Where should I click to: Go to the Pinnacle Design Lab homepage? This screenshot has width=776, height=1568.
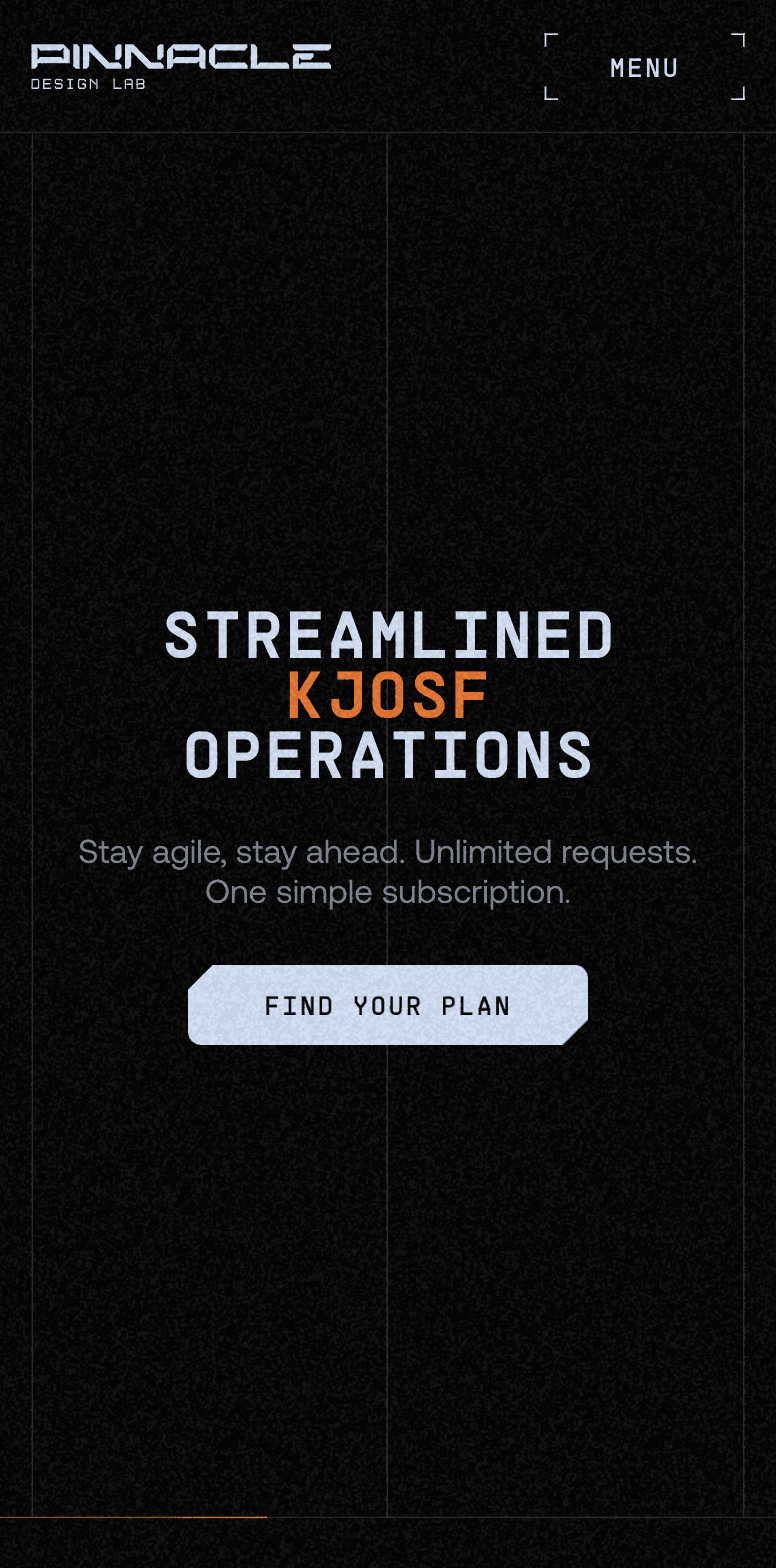click(x=181, y=66)
